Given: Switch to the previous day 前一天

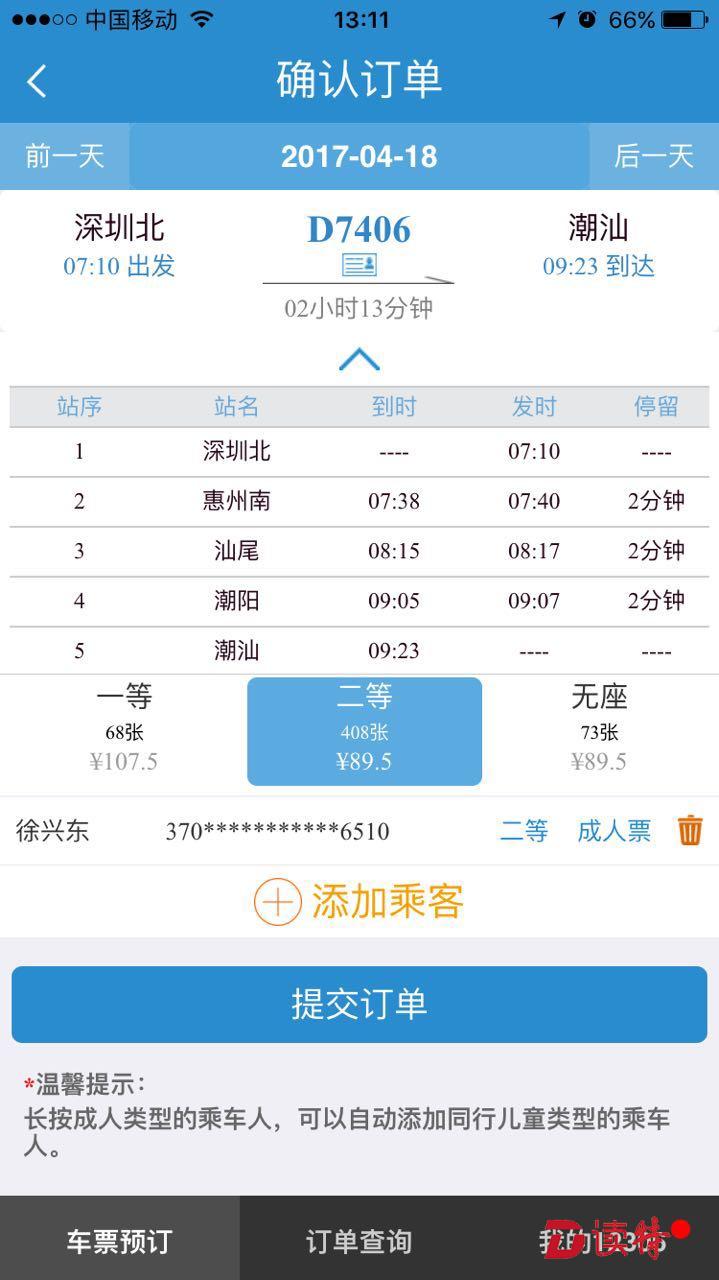Looking at the screenshot, I should pos(64,156).
